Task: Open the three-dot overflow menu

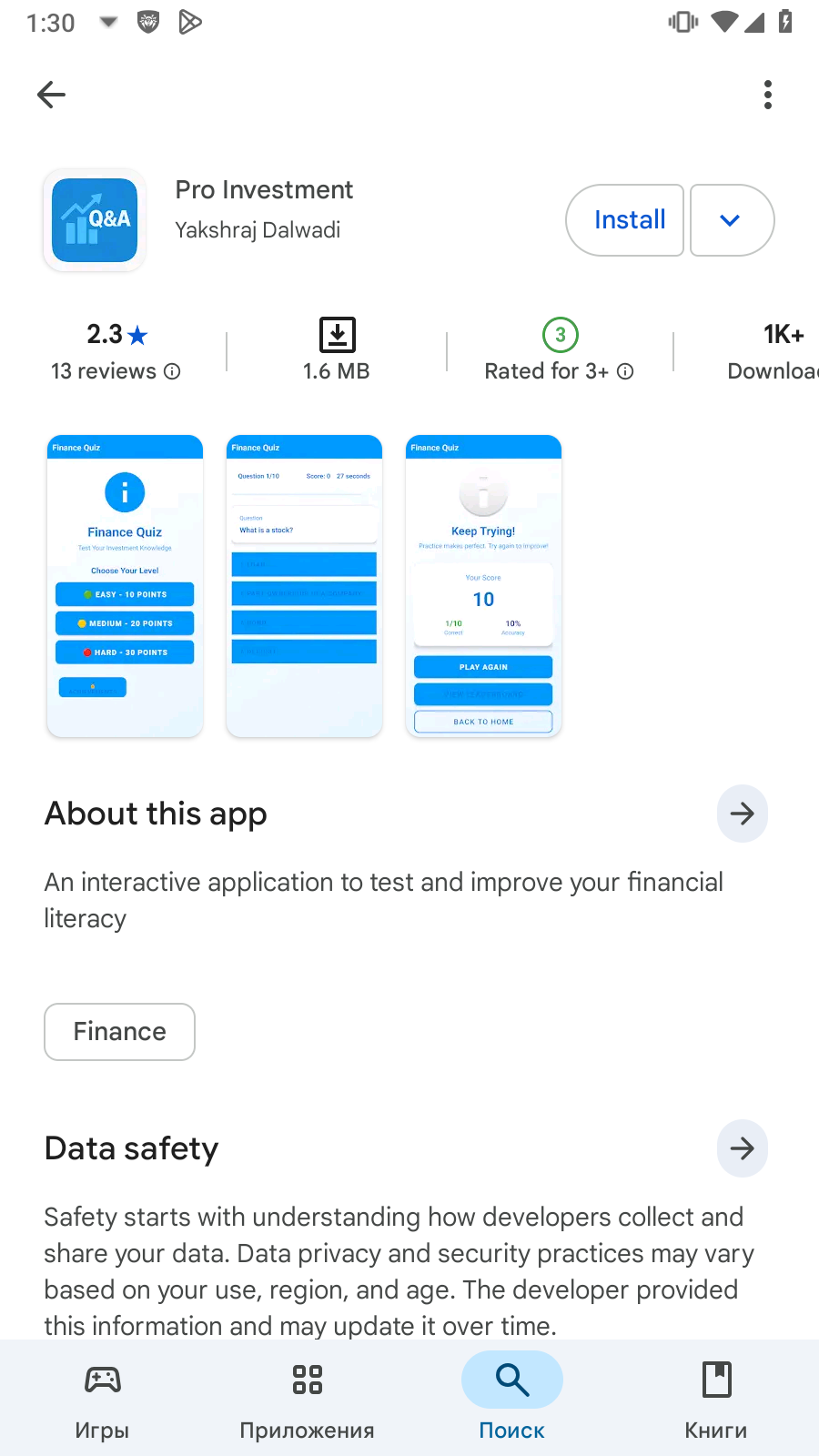Action: tap(767, 95)
